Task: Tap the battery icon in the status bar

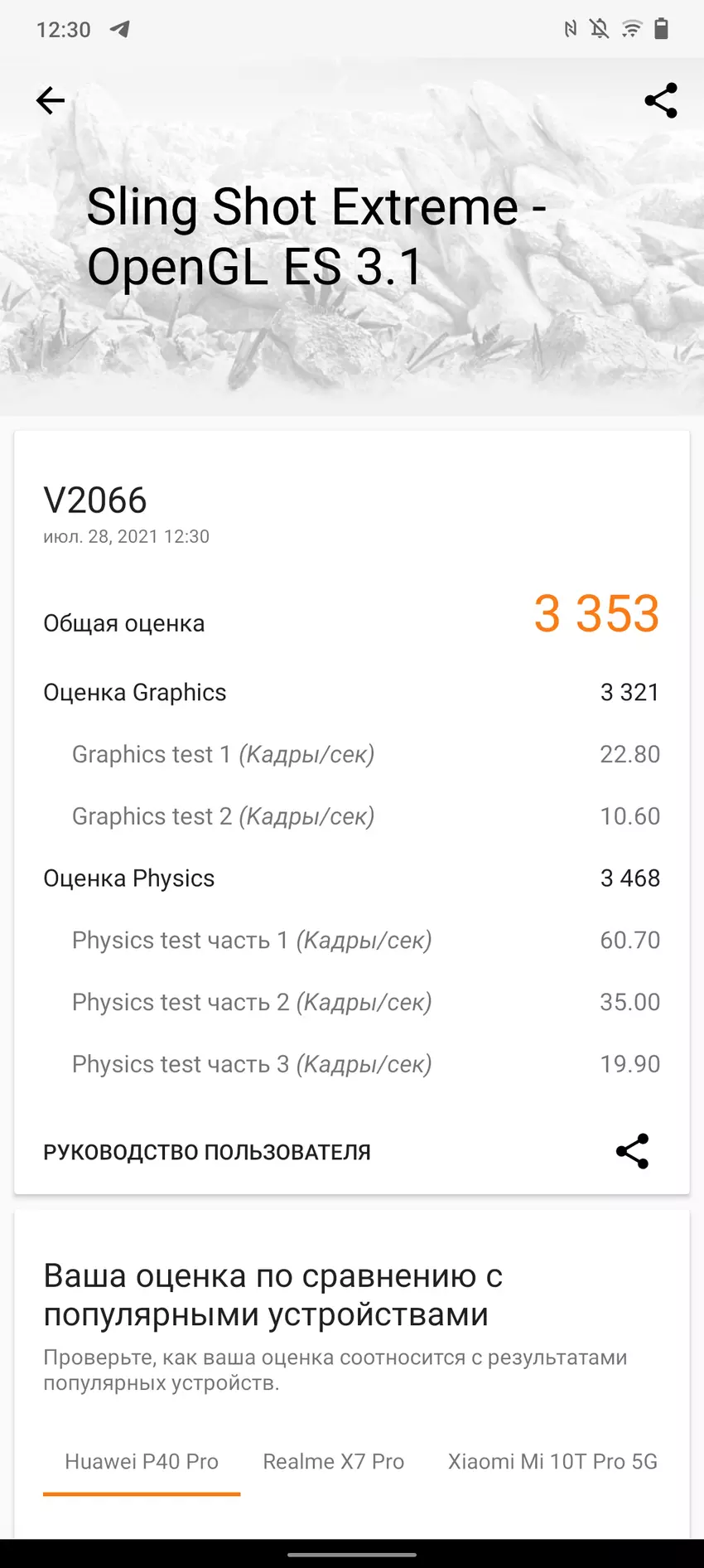Action: click(662, 29)
